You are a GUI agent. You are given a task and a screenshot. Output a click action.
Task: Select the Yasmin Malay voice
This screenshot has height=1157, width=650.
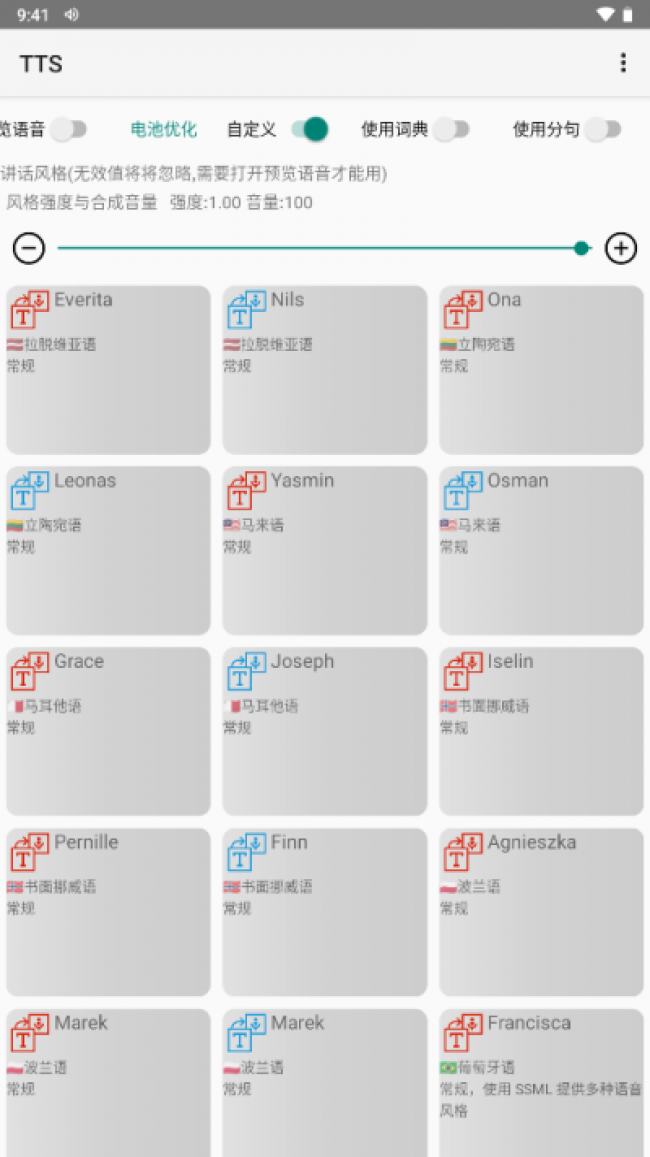(x=325, y=551)
